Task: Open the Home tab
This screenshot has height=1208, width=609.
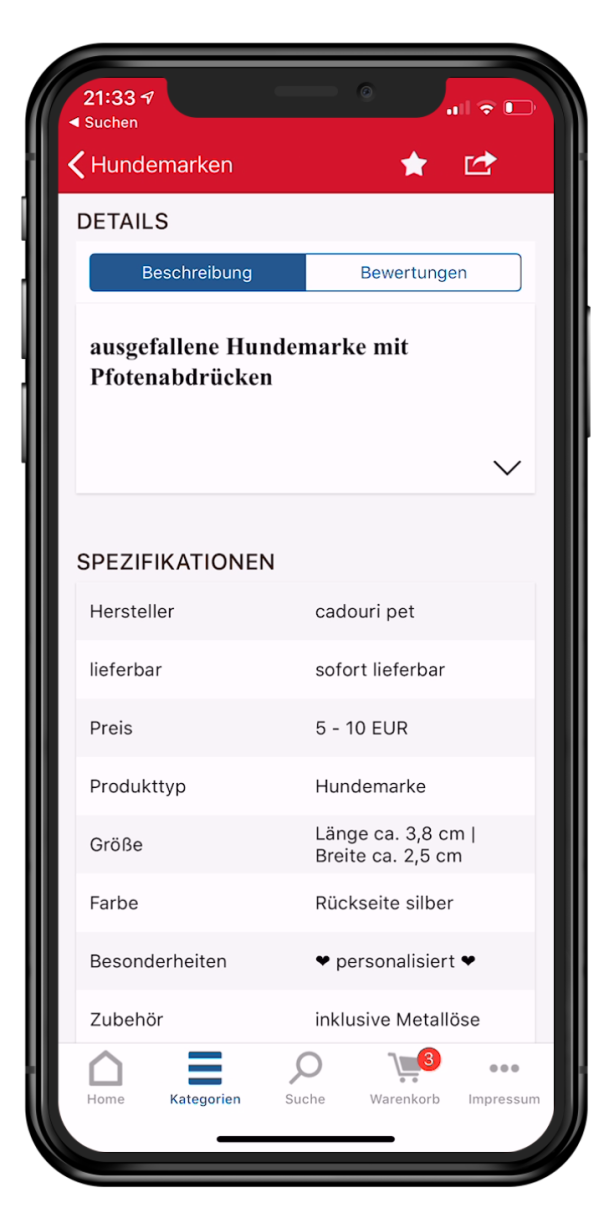Action: (106, 1078)
